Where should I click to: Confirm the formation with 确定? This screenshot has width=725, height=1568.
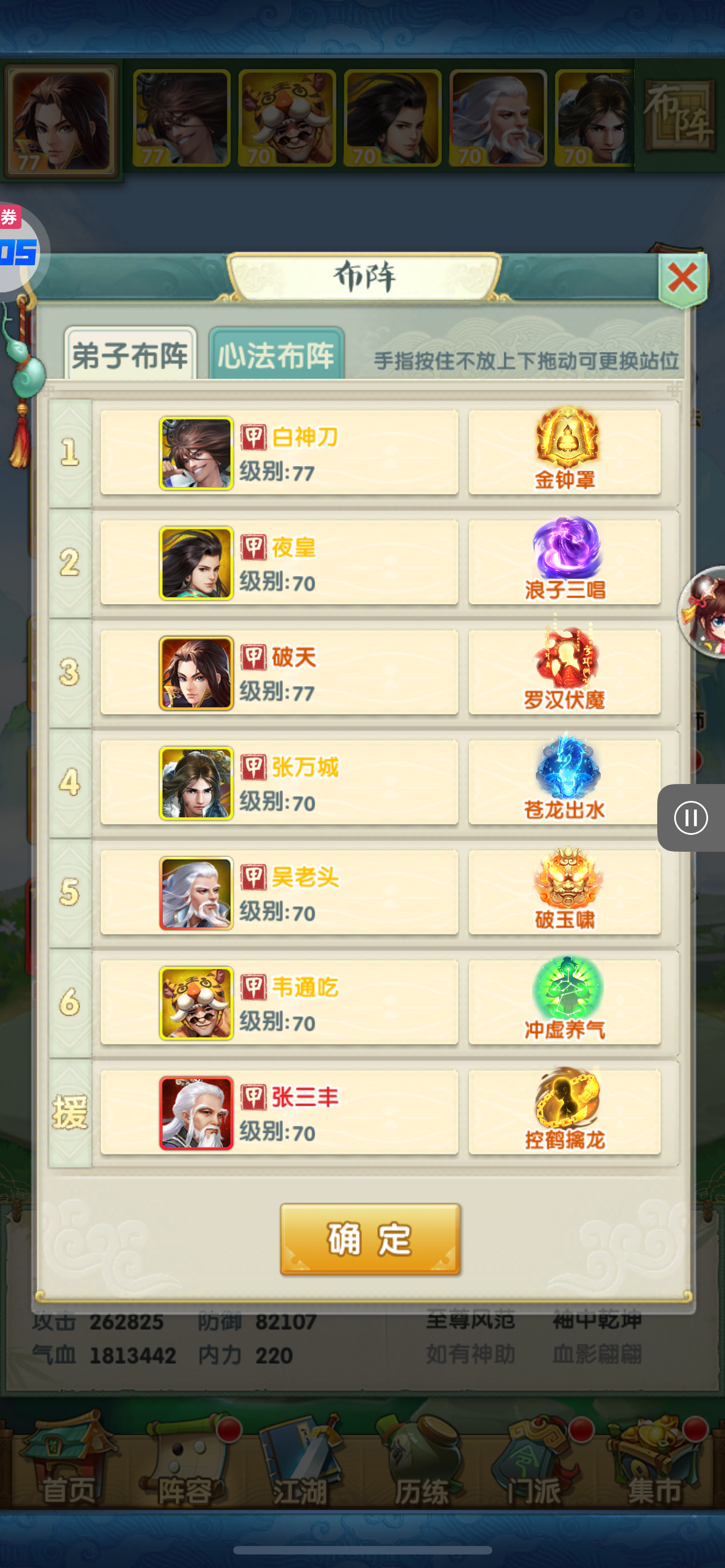click(370, 1239)
